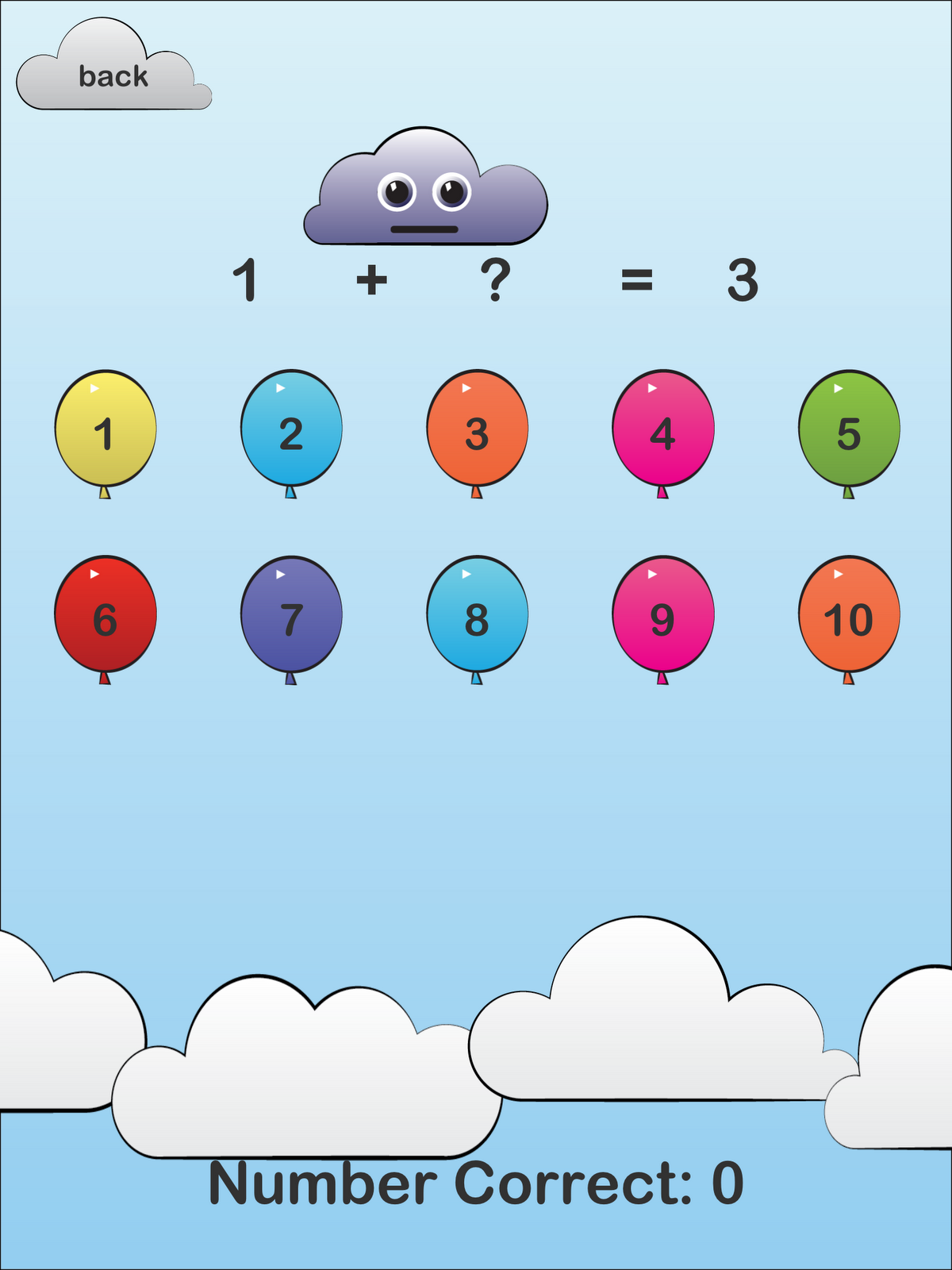Tap the purple balloon numbered 7
Screen dimensions: 952x1270
click(x=291, y=619)
